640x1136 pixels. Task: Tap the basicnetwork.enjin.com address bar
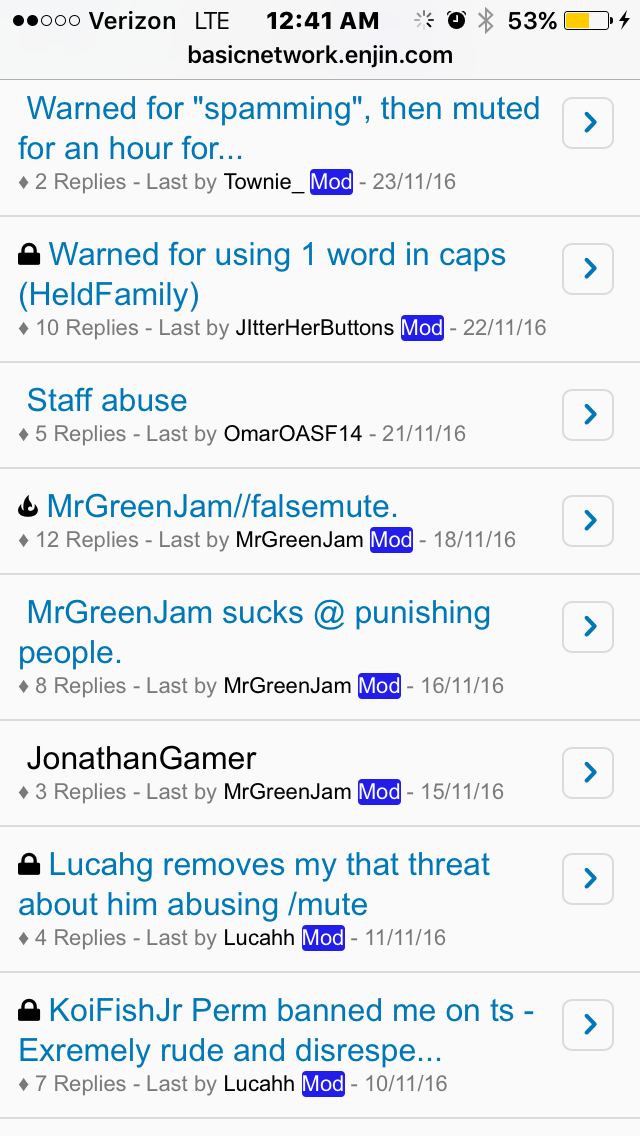pyautogui.click(x=320, y=55)
